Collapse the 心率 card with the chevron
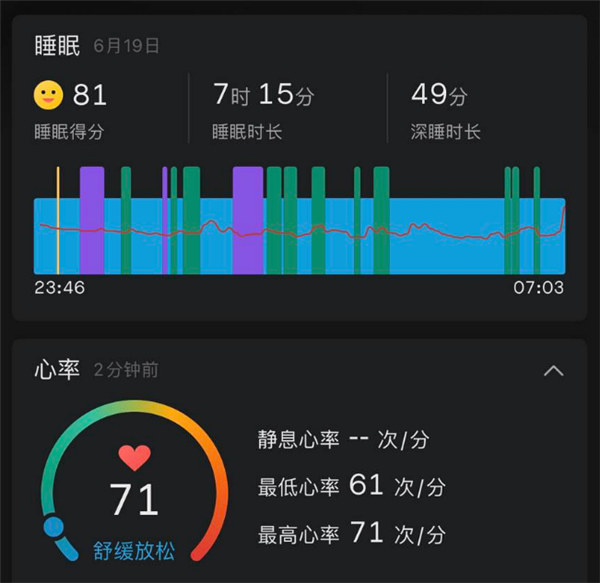Viewport: 600px width, 583px height. click(553, 371)
